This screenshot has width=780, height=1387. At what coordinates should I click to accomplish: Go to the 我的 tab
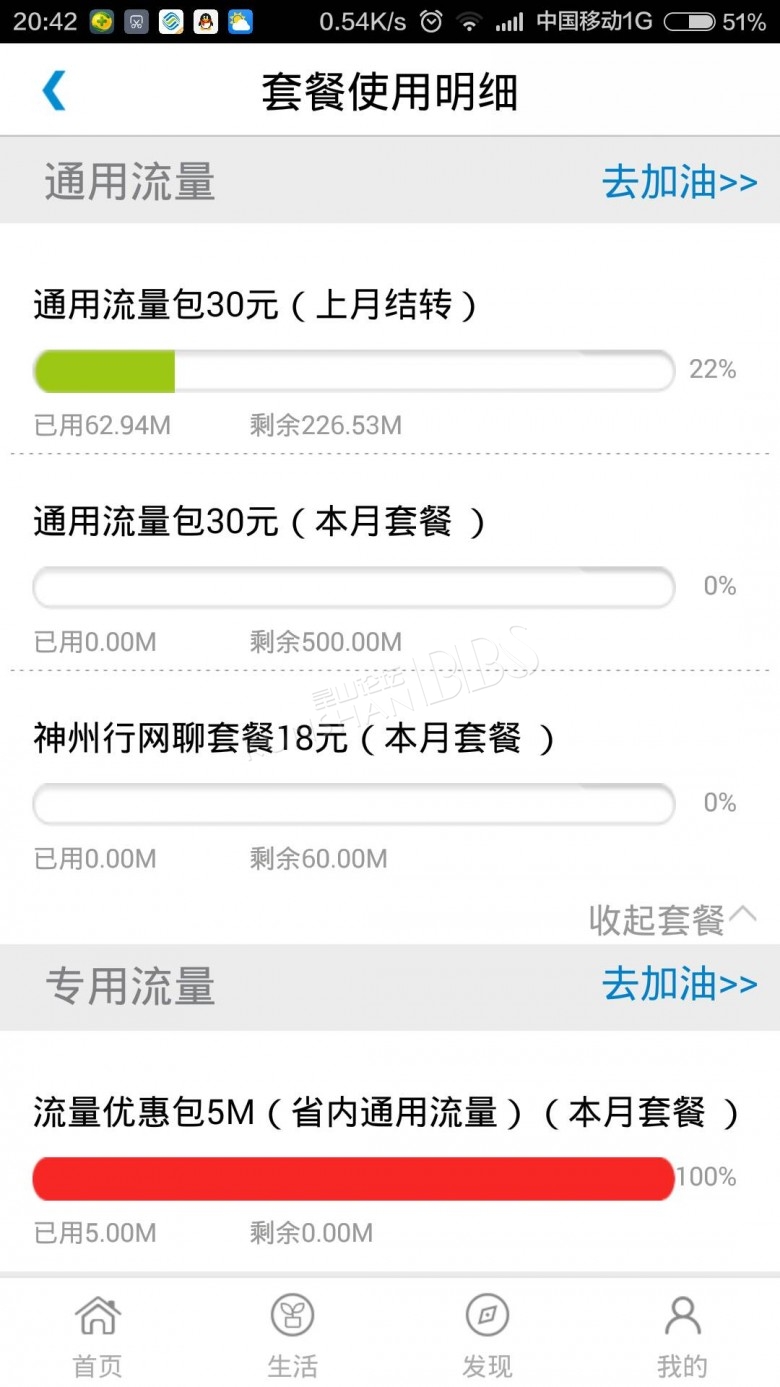click(x=682, y=1333)
